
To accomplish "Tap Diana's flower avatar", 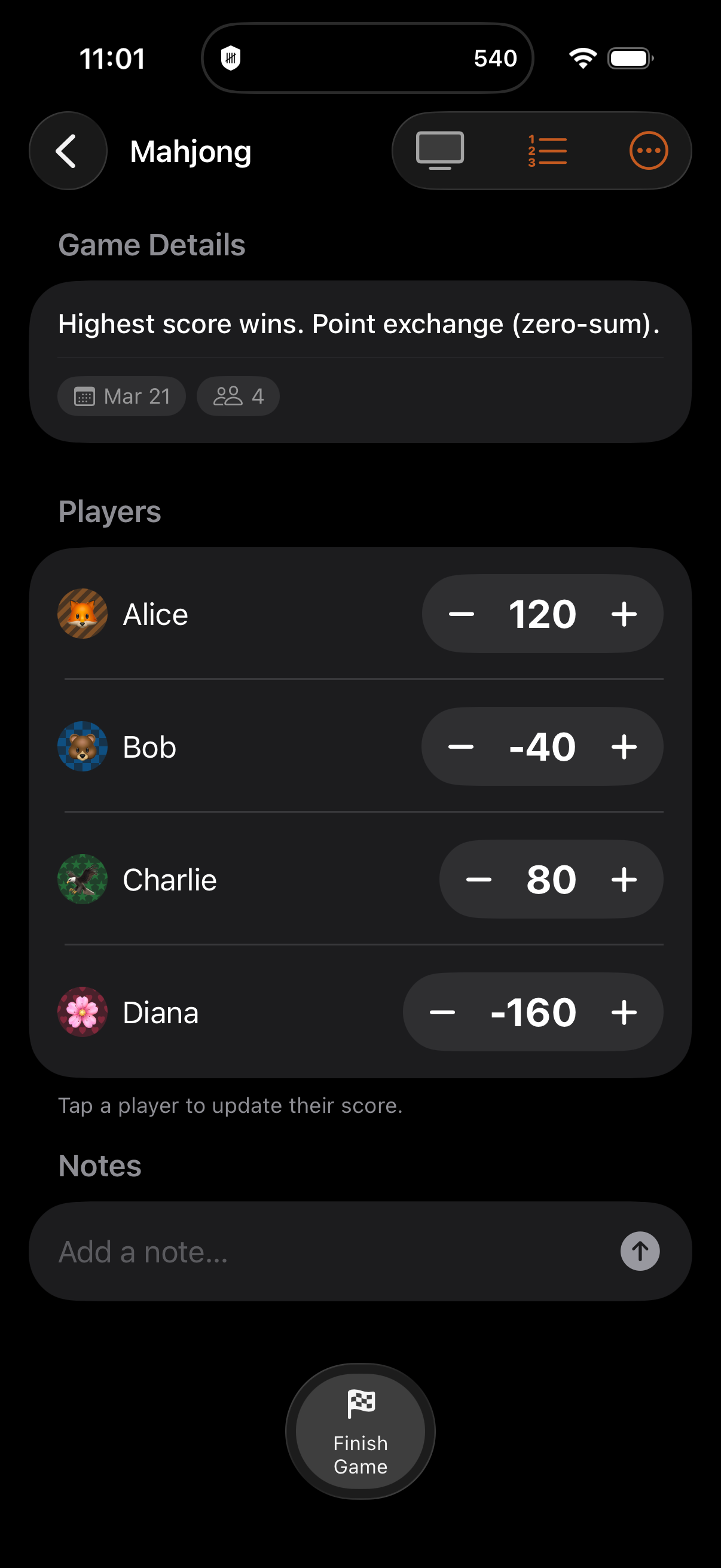I will coord(82,1012).
